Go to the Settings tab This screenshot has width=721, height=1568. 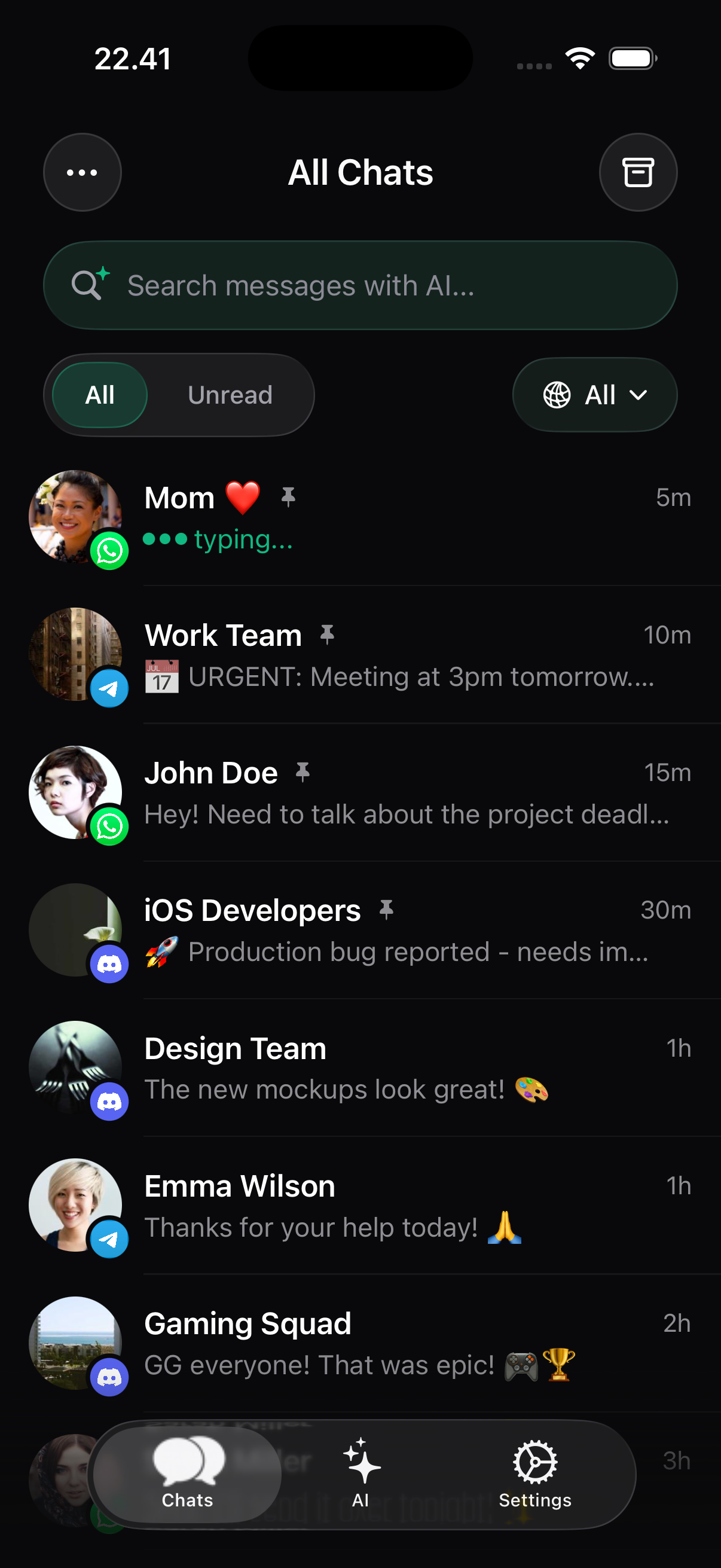[535, 1474]
